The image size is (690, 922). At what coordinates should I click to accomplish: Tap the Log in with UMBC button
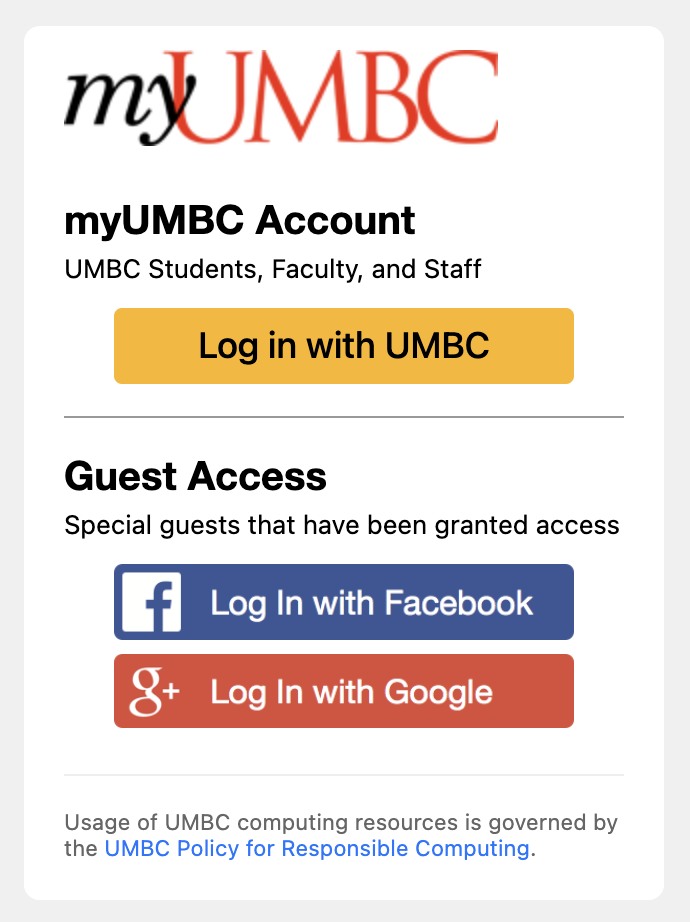tap(343, 346)
